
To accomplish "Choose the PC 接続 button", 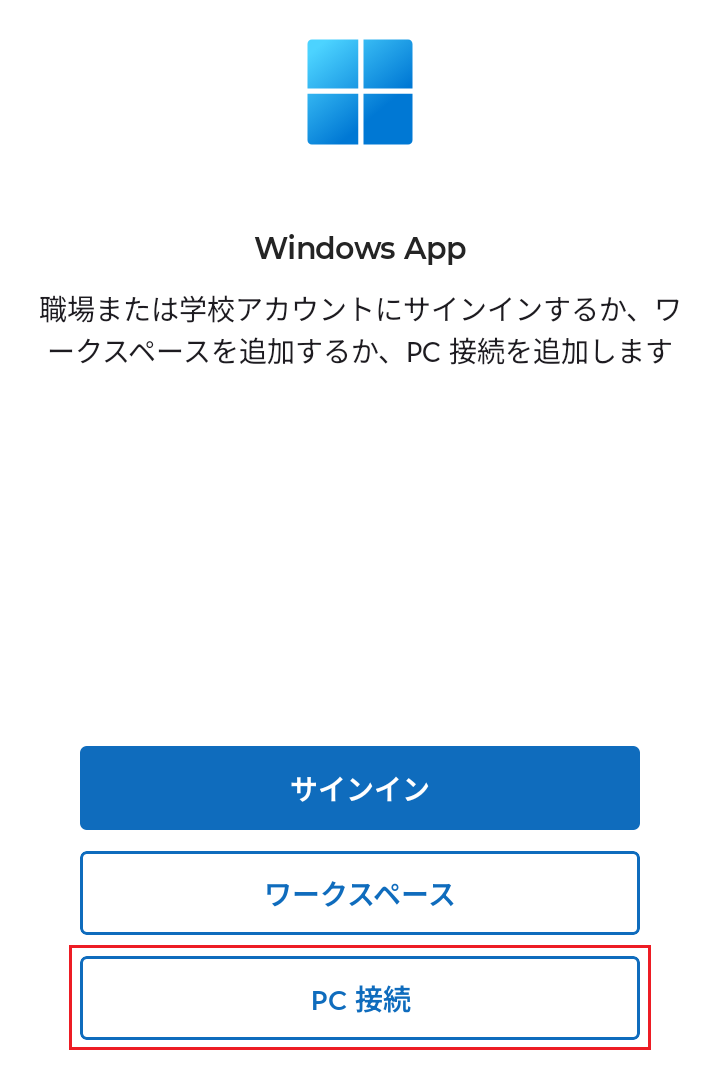I will tap(360, 998).
